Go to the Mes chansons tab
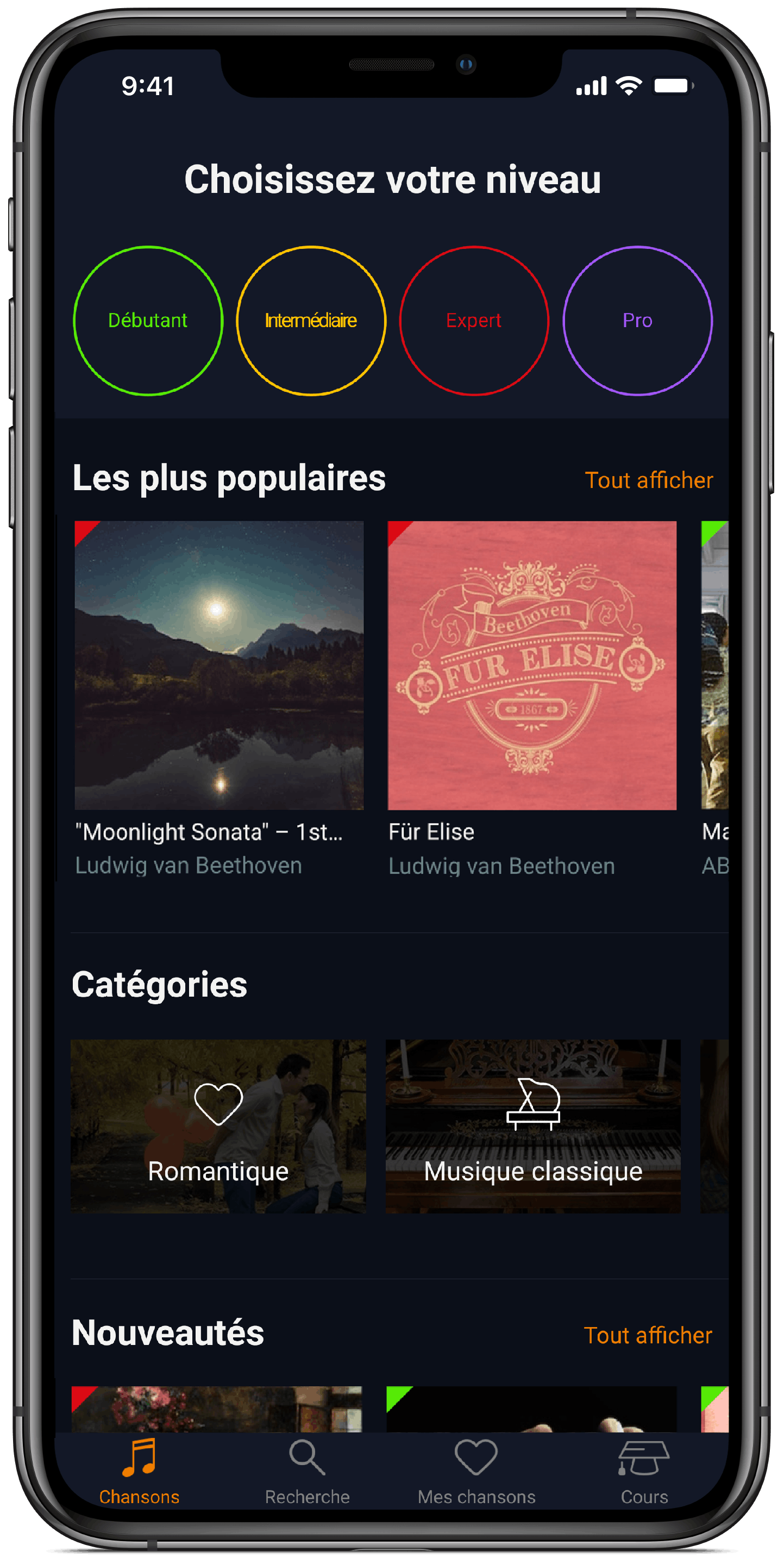The image size is (784, 1558). tap(476, 1472)
